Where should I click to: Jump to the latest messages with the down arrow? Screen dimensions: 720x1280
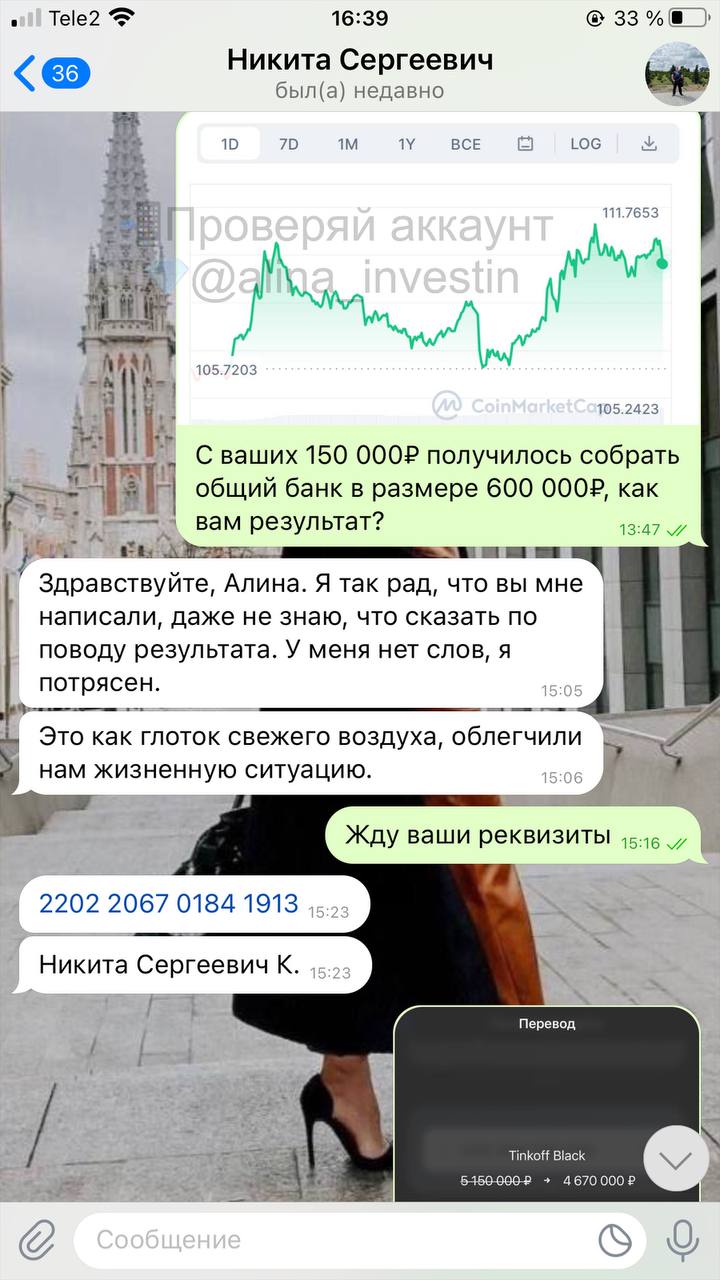(x=676, y=1160)
